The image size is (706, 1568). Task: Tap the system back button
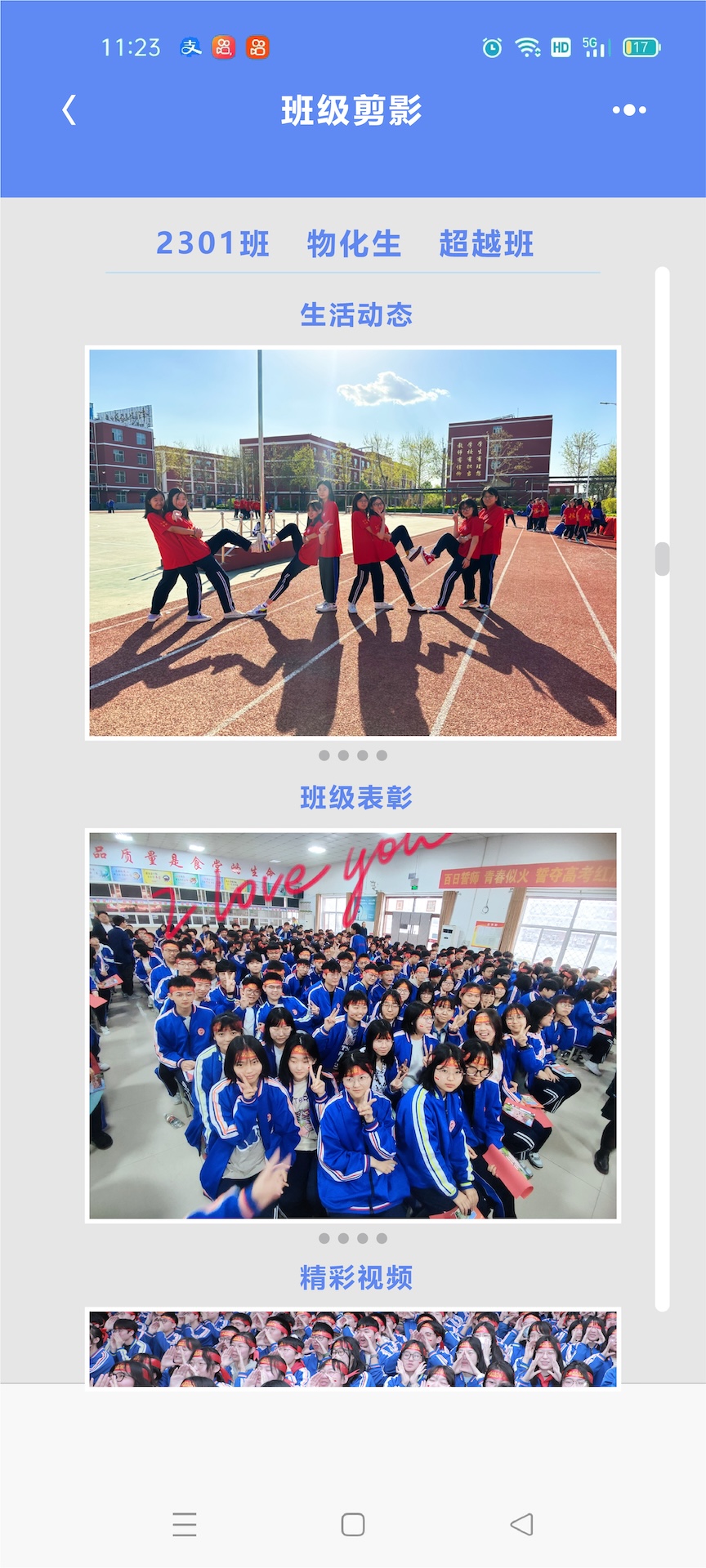521,1524
